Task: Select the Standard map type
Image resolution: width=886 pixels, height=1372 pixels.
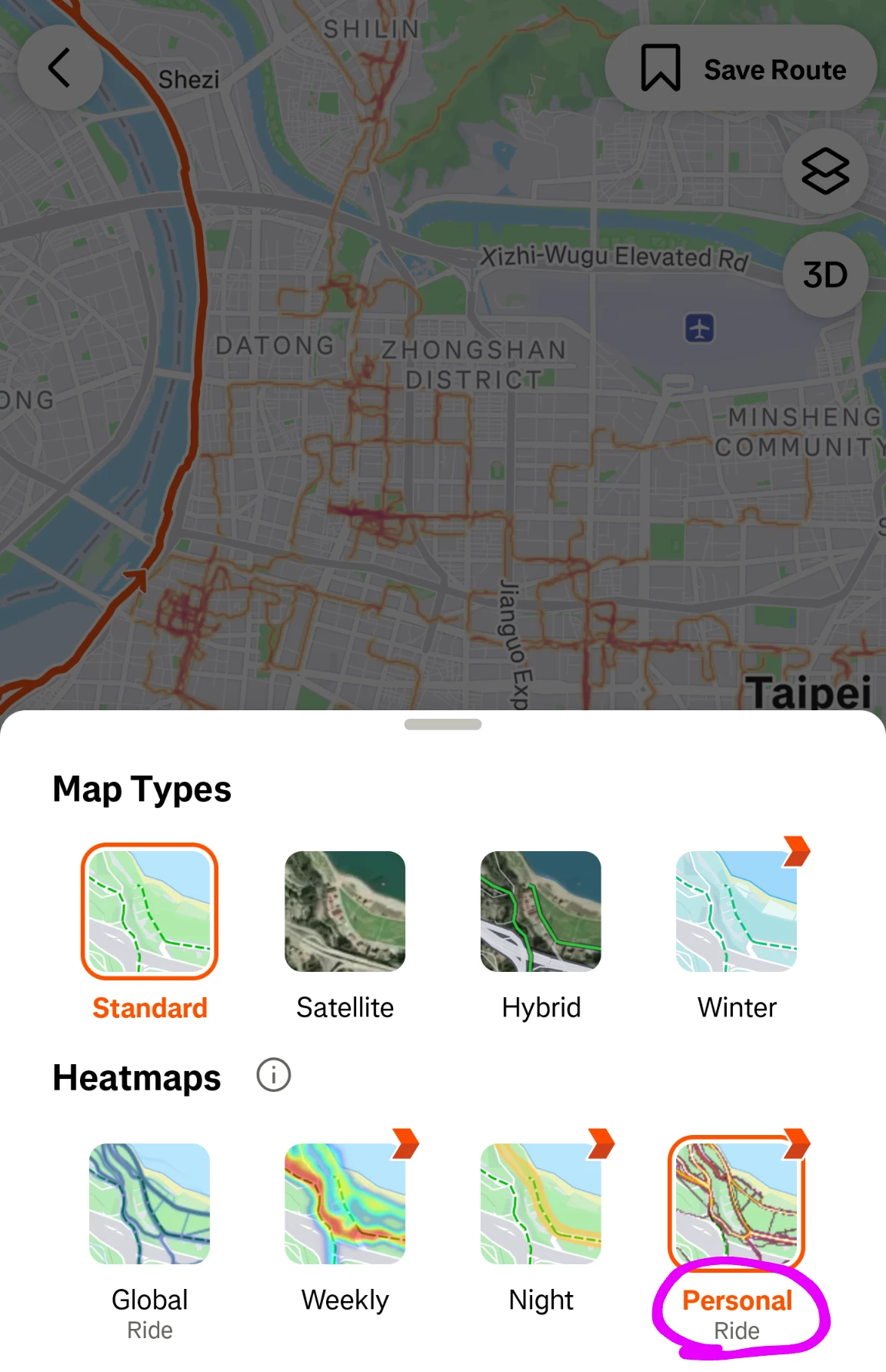Action: pyautogui.click(x=149, y=911)
